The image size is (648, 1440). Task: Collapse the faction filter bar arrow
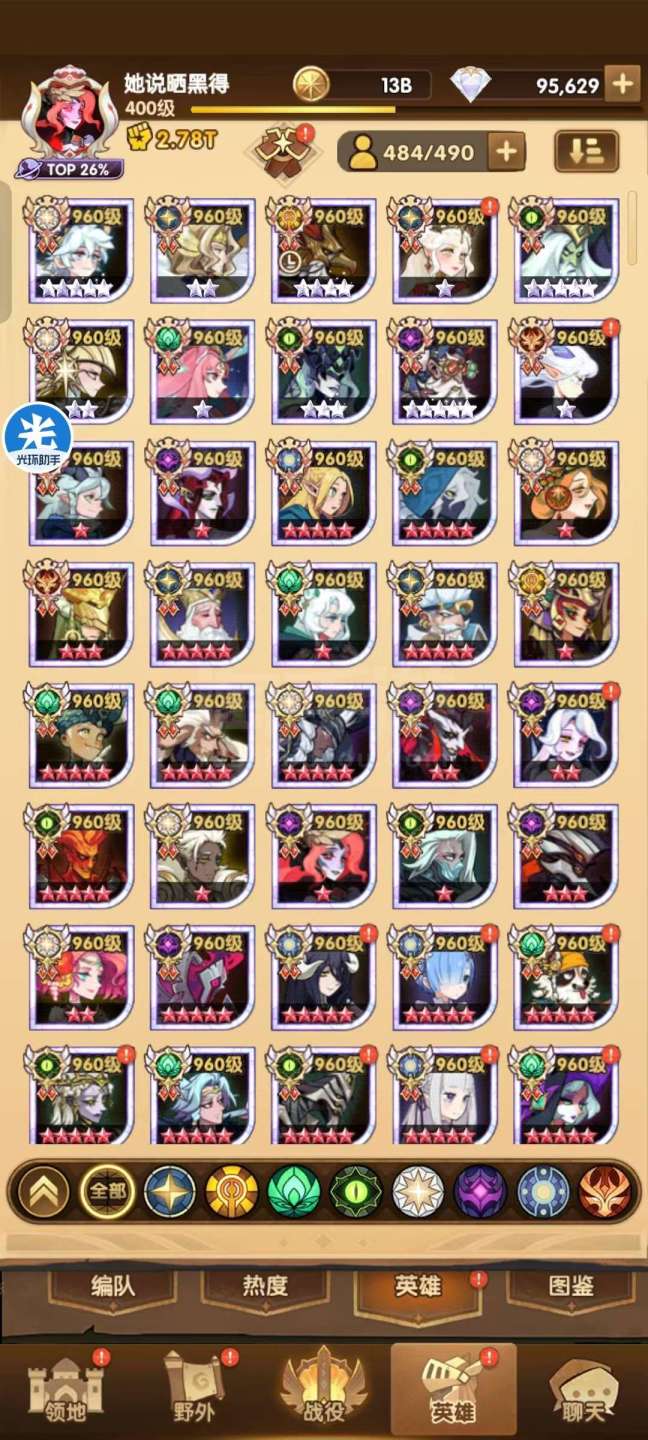coord(43,1191)
